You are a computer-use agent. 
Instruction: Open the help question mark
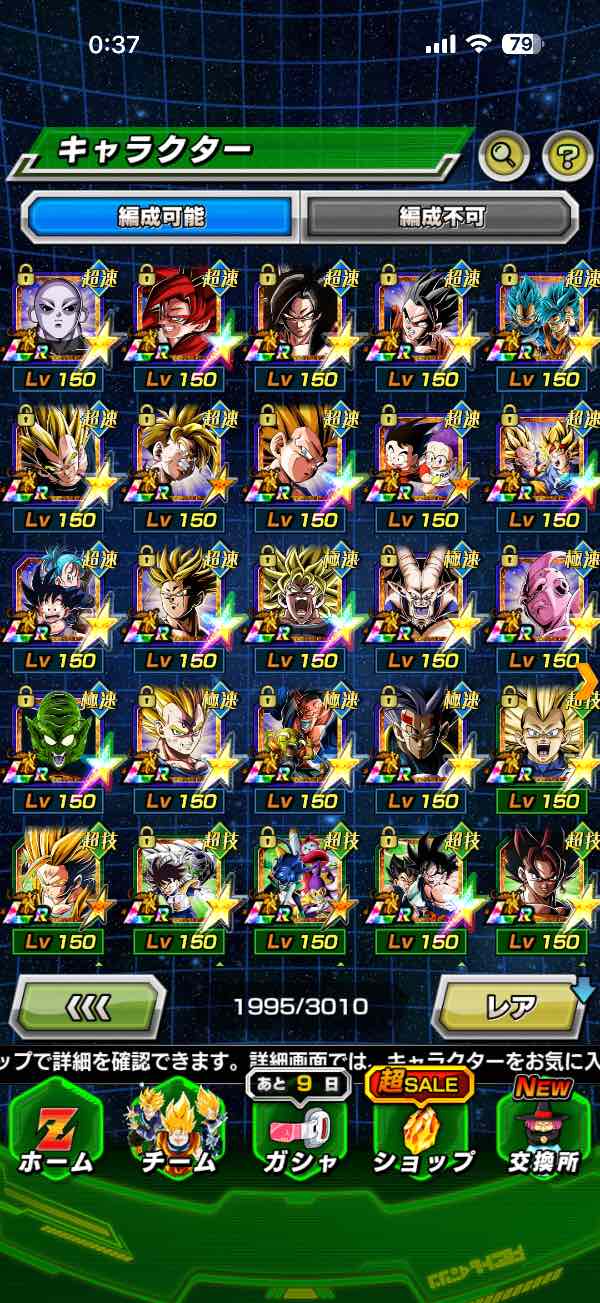pyautogui.click(x=567, y=154)
